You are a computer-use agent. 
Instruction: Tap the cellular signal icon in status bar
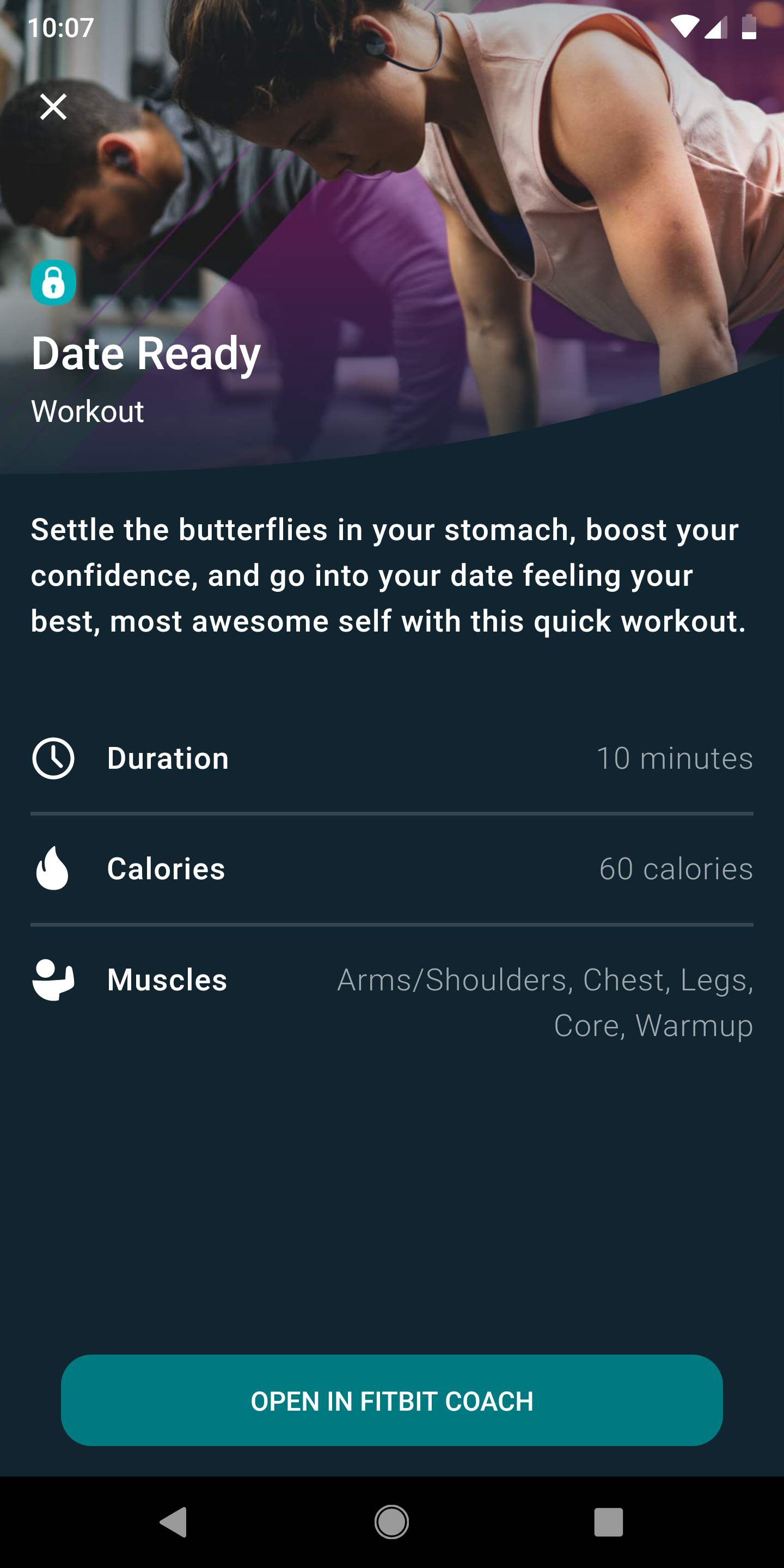pos(716,26)
